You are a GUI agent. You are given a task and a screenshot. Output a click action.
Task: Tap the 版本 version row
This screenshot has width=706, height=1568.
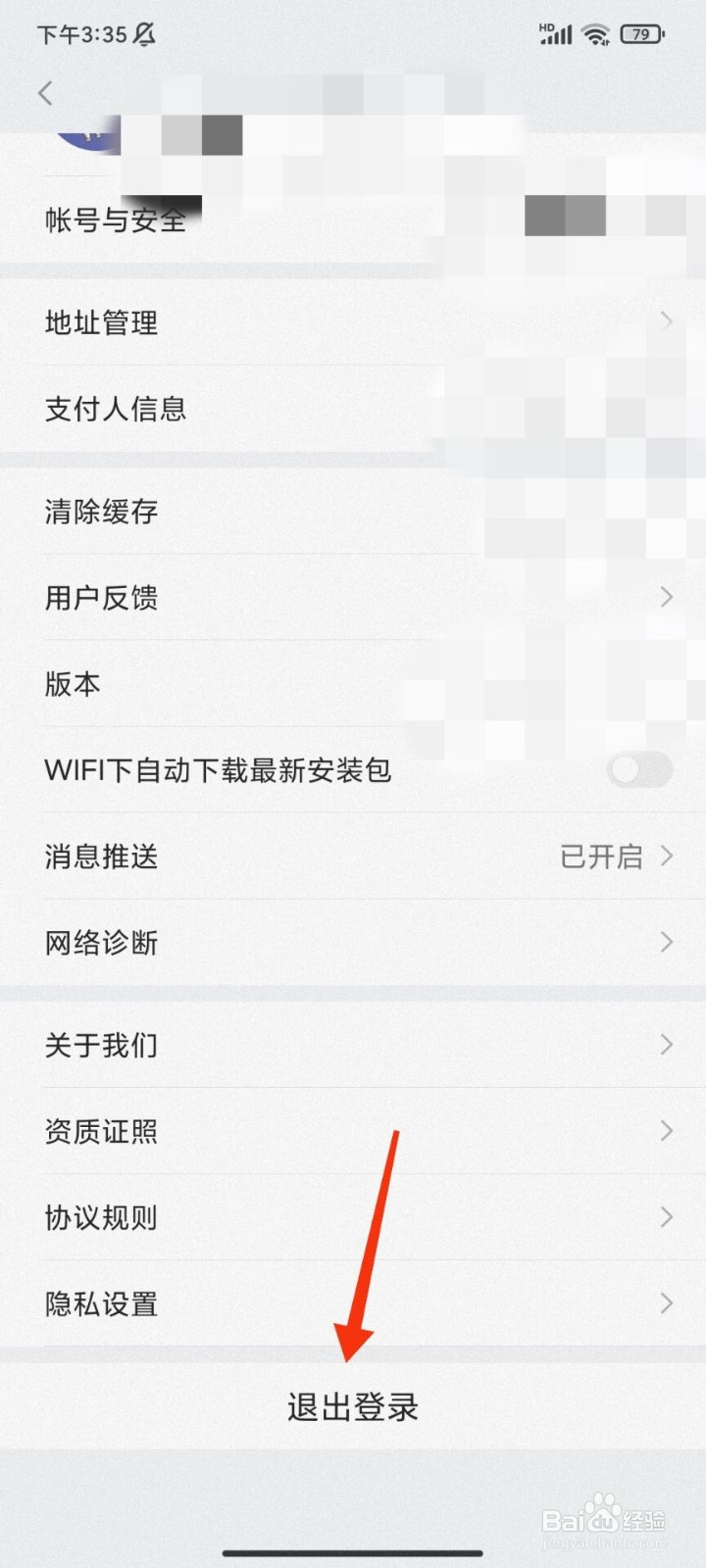[x=73, y=684]
